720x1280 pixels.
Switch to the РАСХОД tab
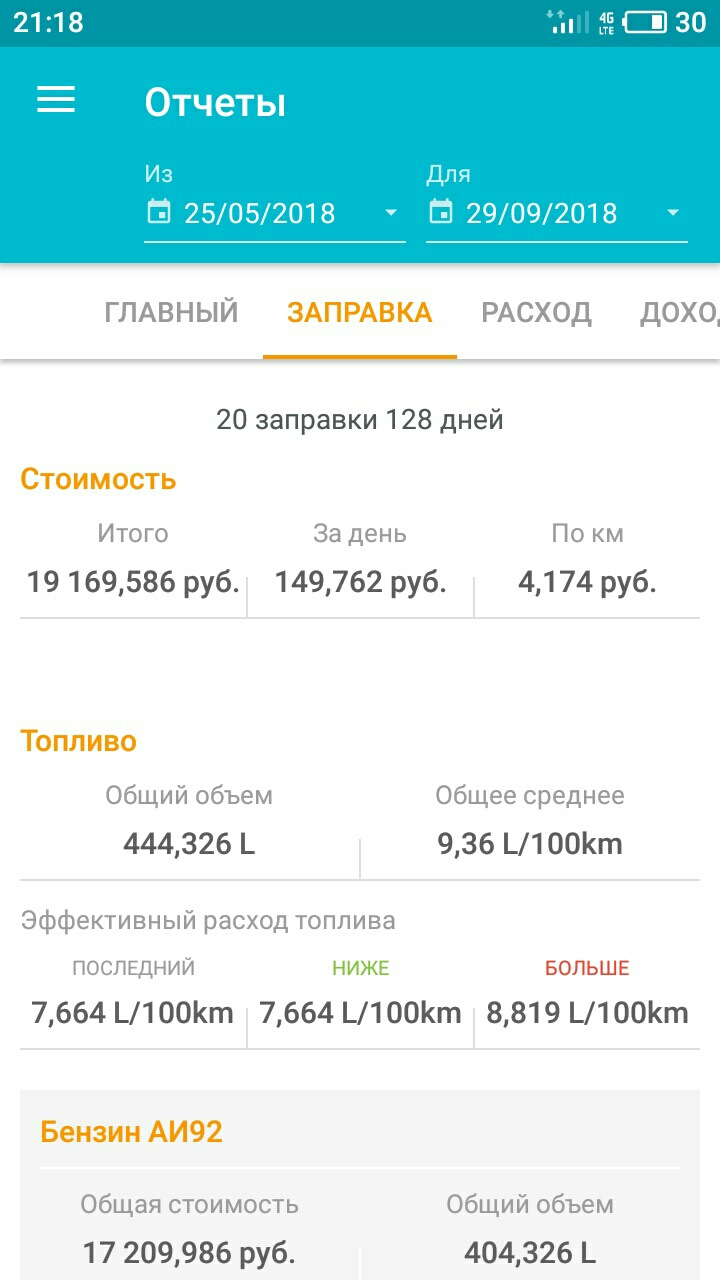536,313
